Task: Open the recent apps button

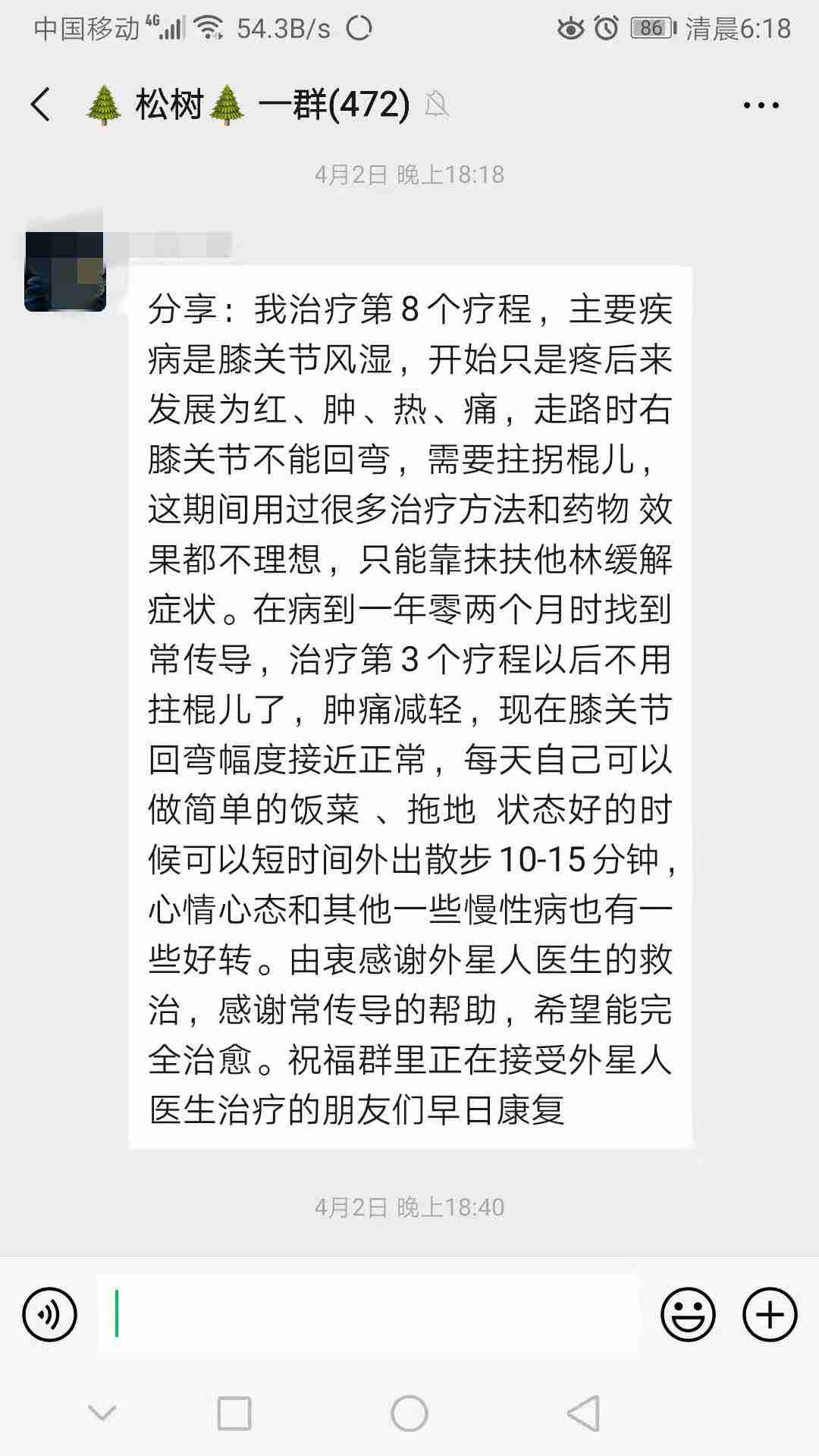Action: (x=234, y=1414)
